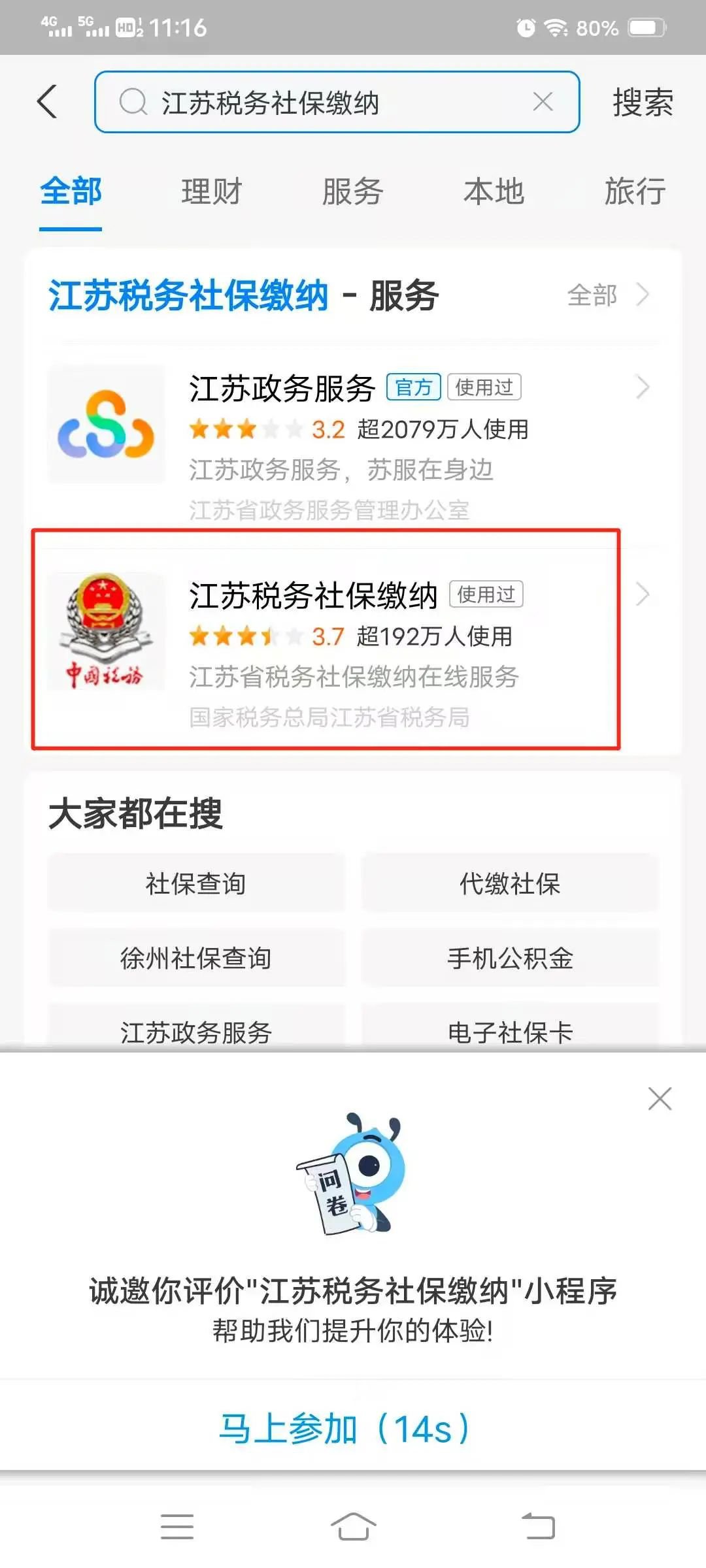Join the survey via 马上参加
Image resolution: width=706 pixels, height=1568 pixels.
pyautogui.click(x=345, y=1428)
